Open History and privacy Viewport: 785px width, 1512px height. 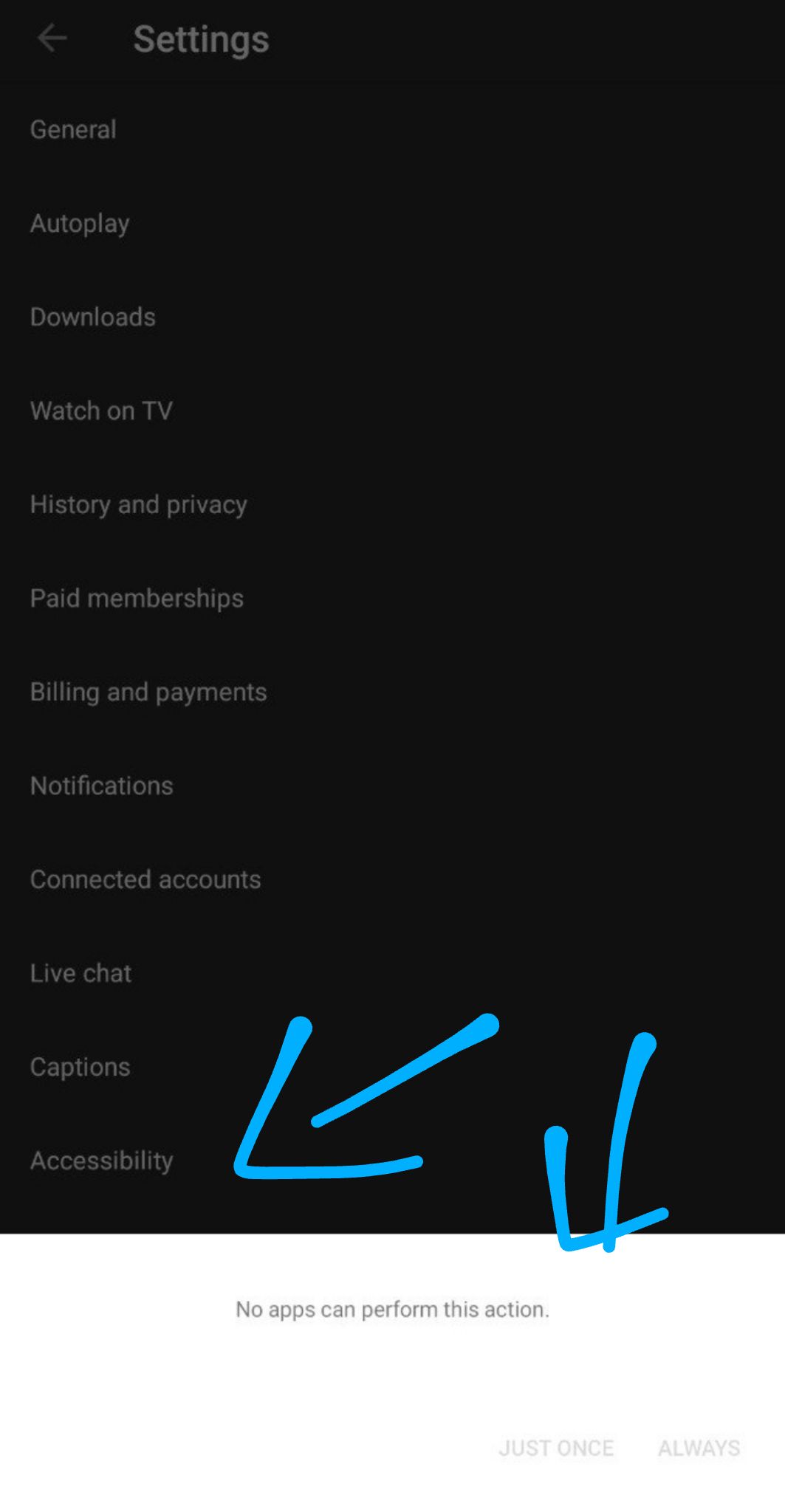pos(138,505)
